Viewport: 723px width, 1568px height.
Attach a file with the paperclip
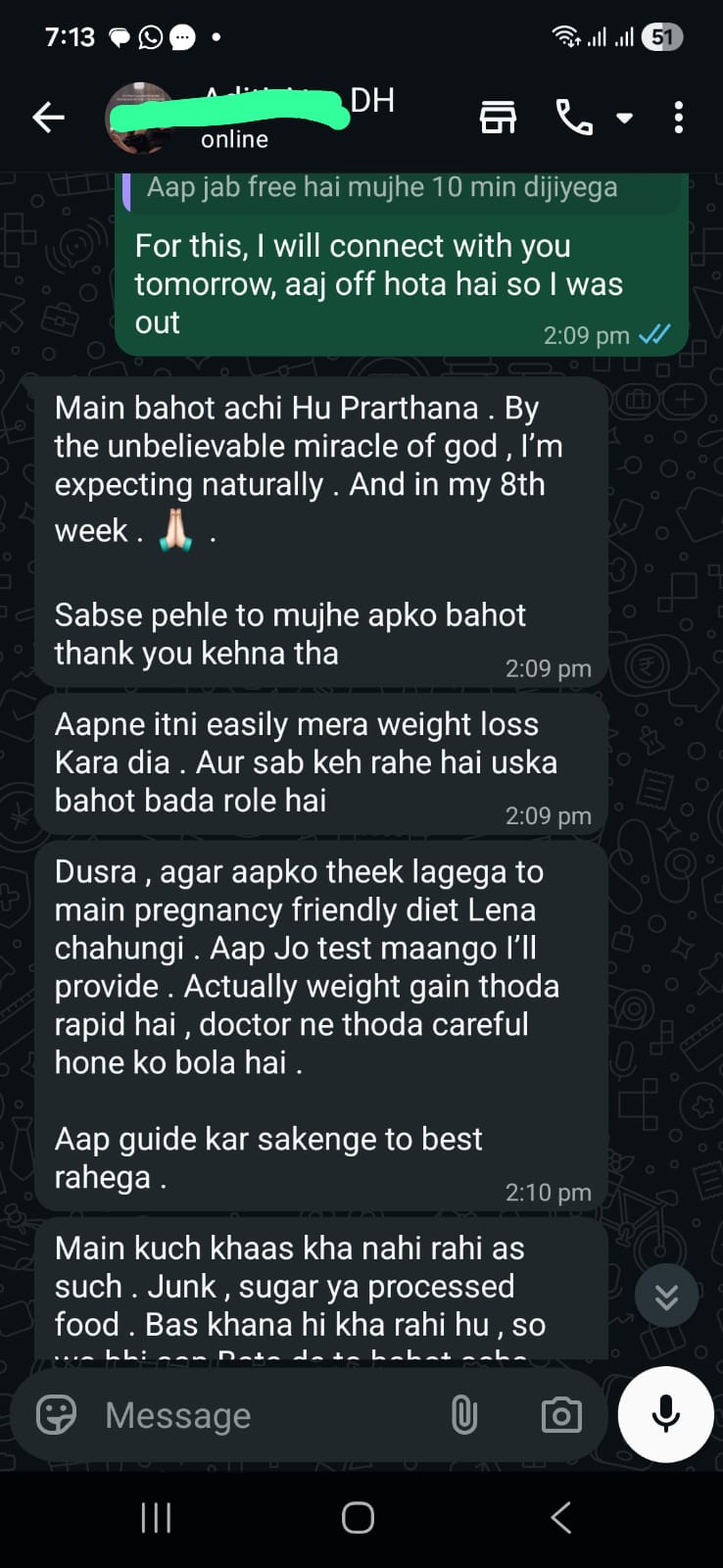464,1415
